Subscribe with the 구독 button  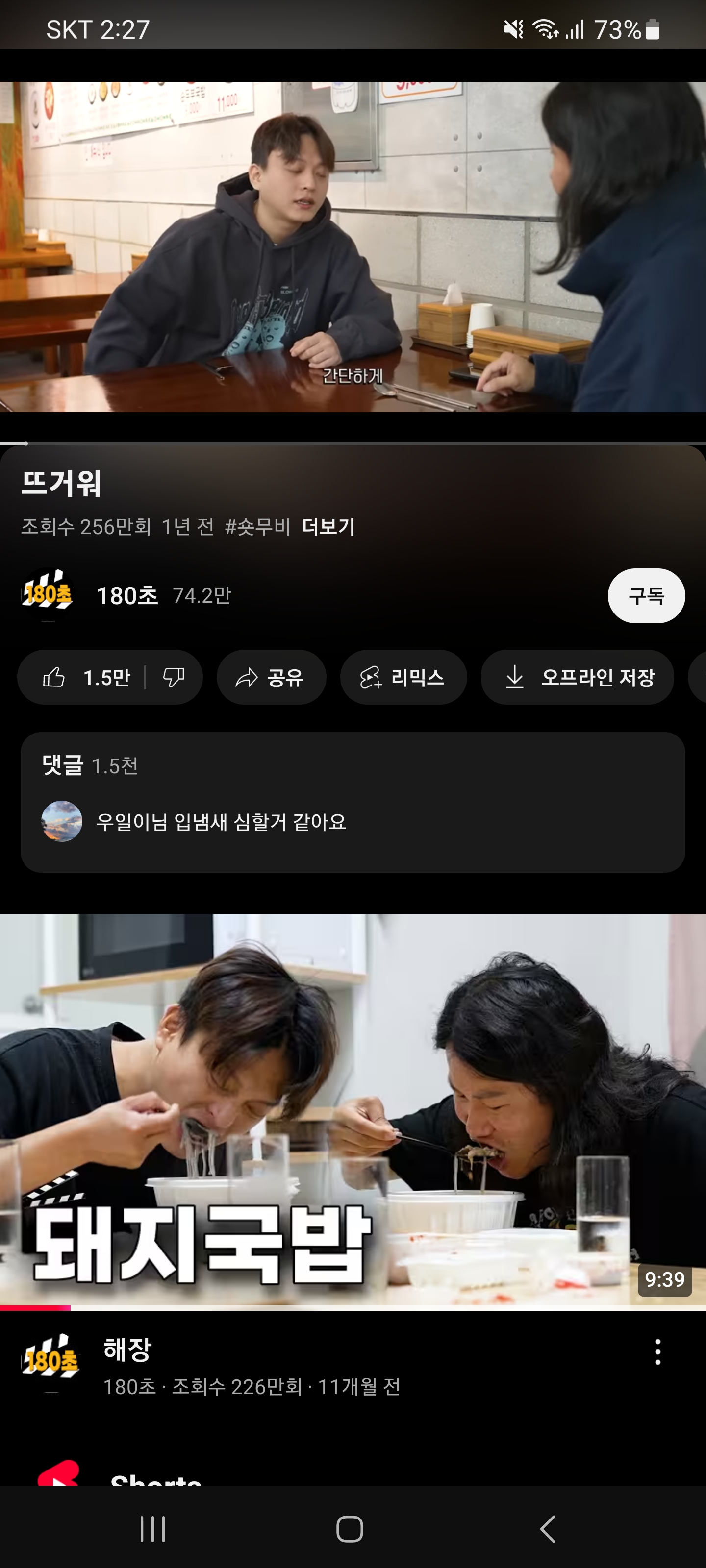click(646, 595)
